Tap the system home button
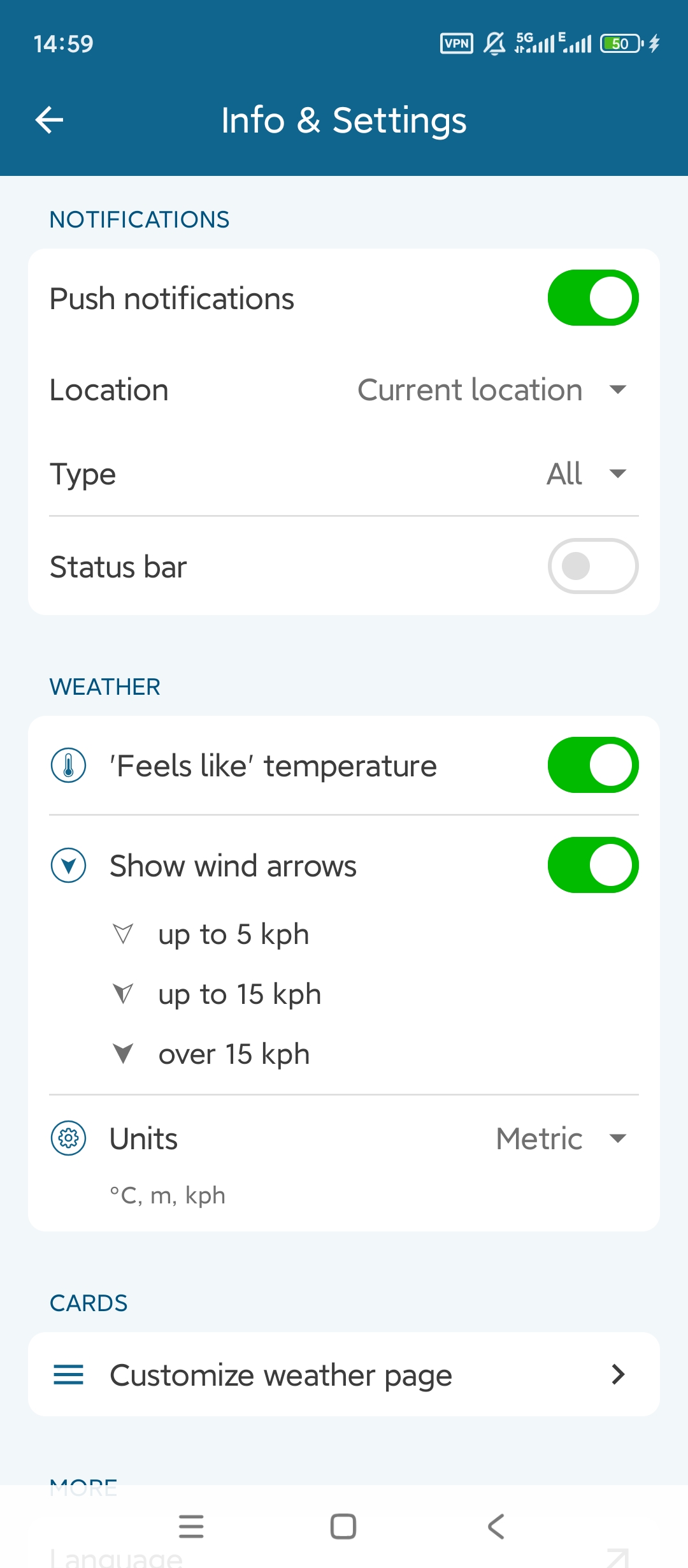This screenshot has width=688, height=1568. [343, 1527]
